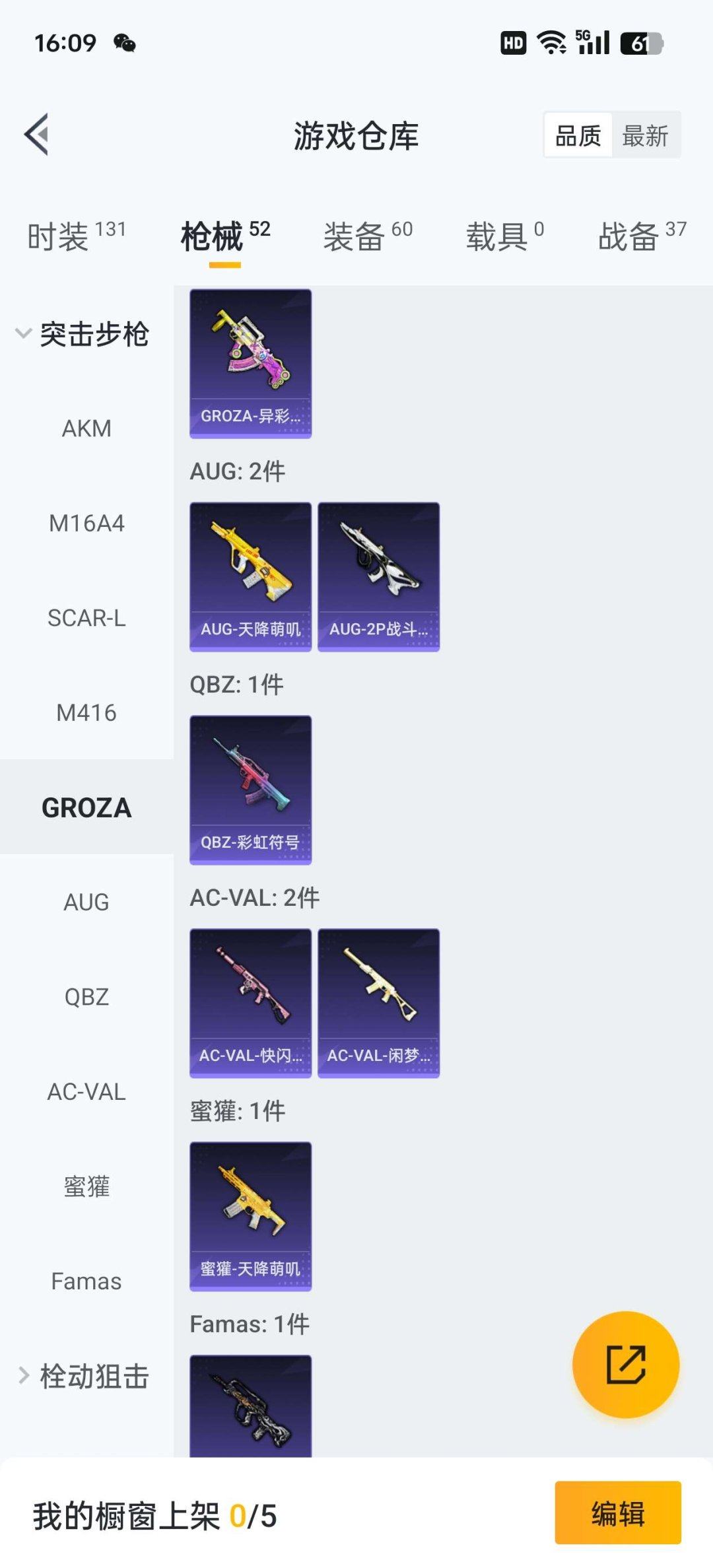Open the AUG-天降萌叽 skin card
The width and height of the screenshot is (713, 1568).
coord(250,576)
